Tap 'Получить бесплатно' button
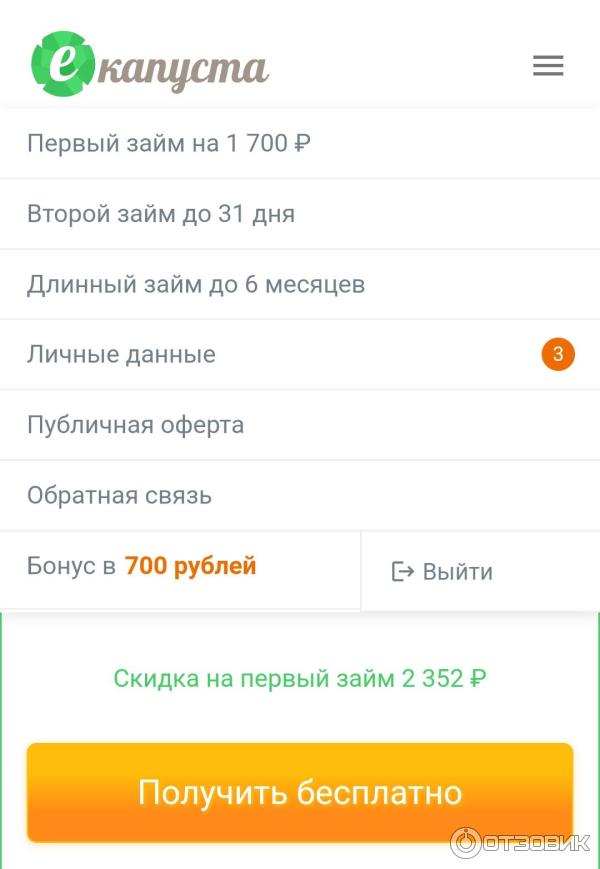This screenshot has width=600, height=869. coord(300,792)
